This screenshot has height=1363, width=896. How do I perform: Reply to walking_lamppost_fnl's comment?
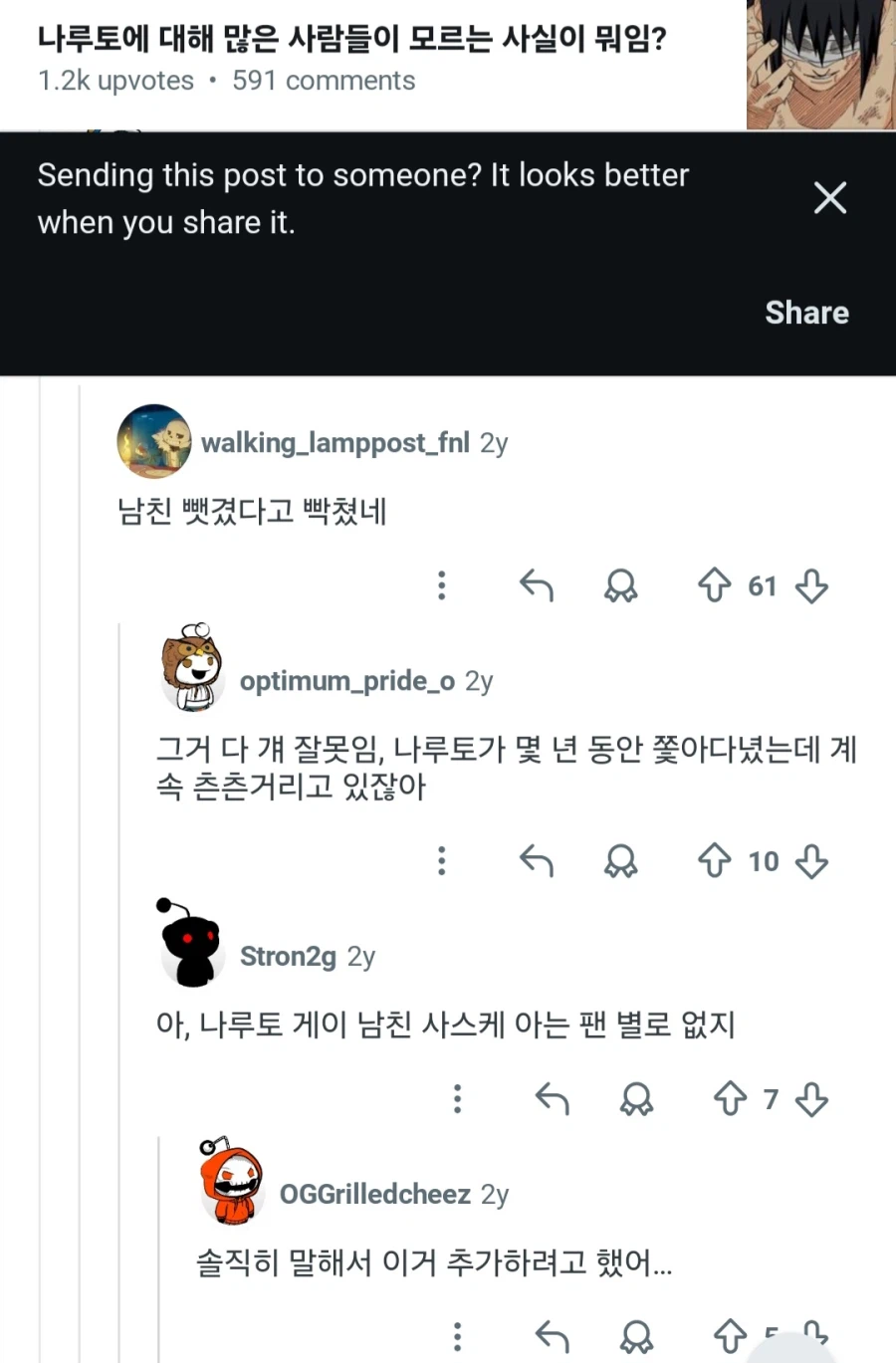536,585
